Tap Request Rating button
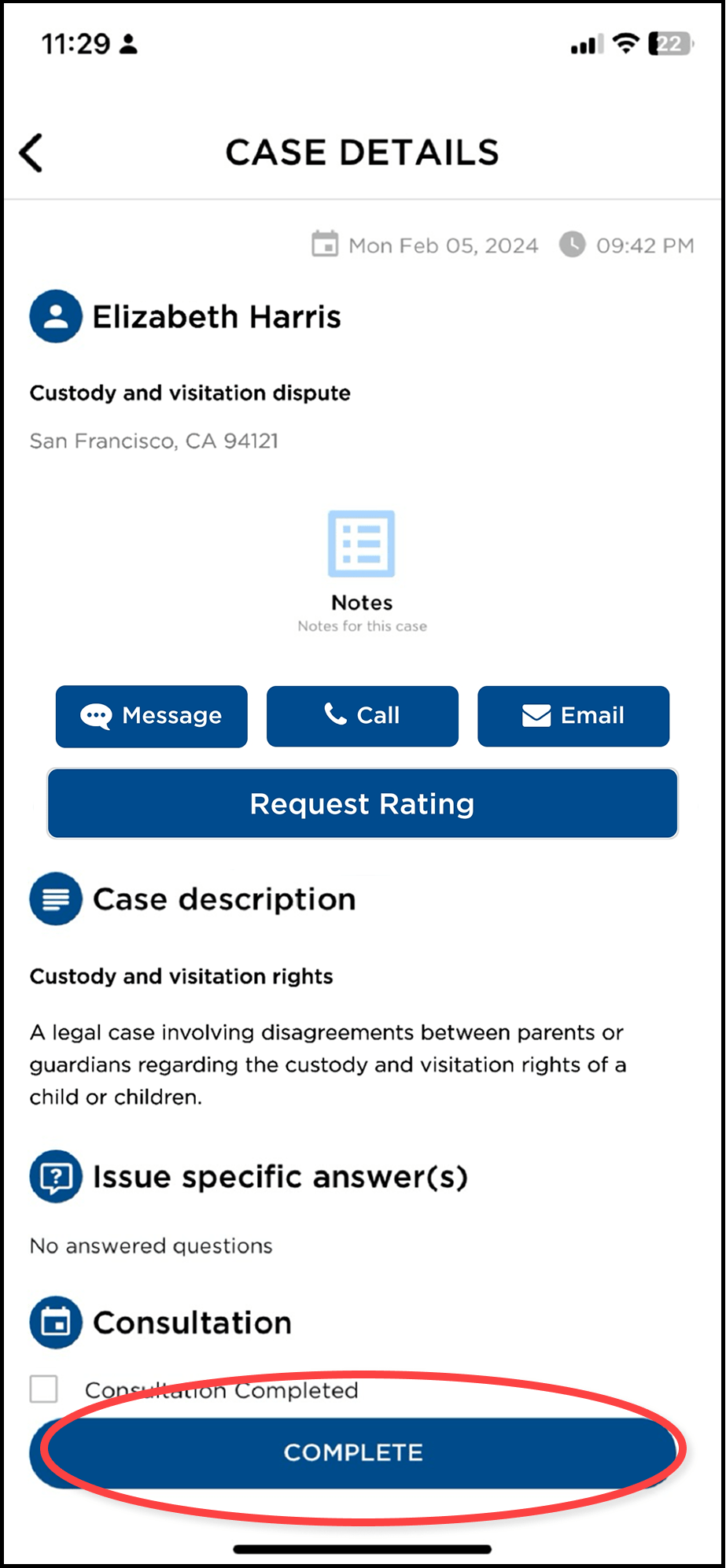726x1568 pixels. pos(363,804)
